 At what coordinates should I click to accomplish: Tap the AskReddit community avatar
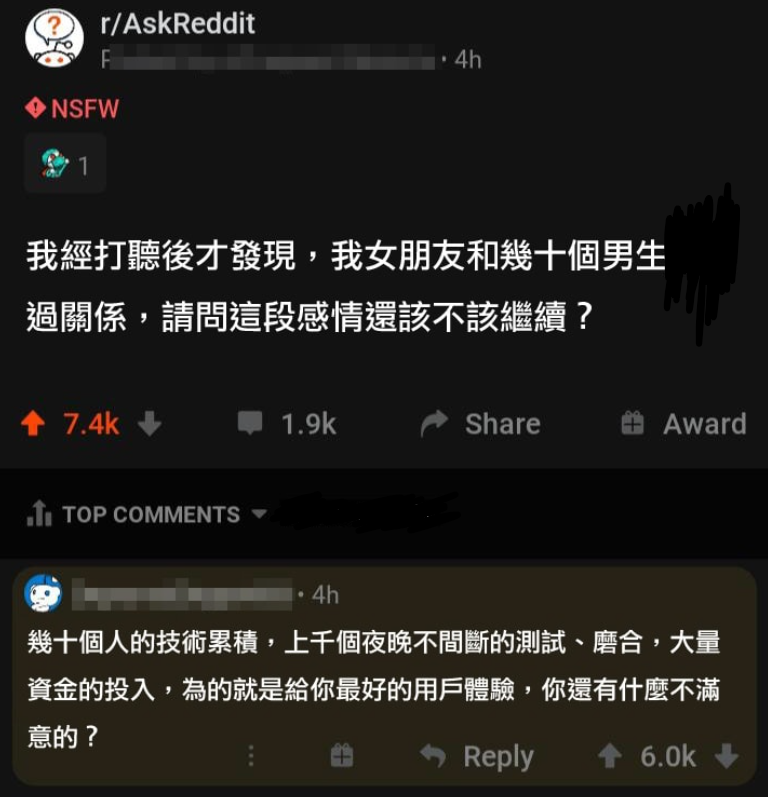(54, 38)
